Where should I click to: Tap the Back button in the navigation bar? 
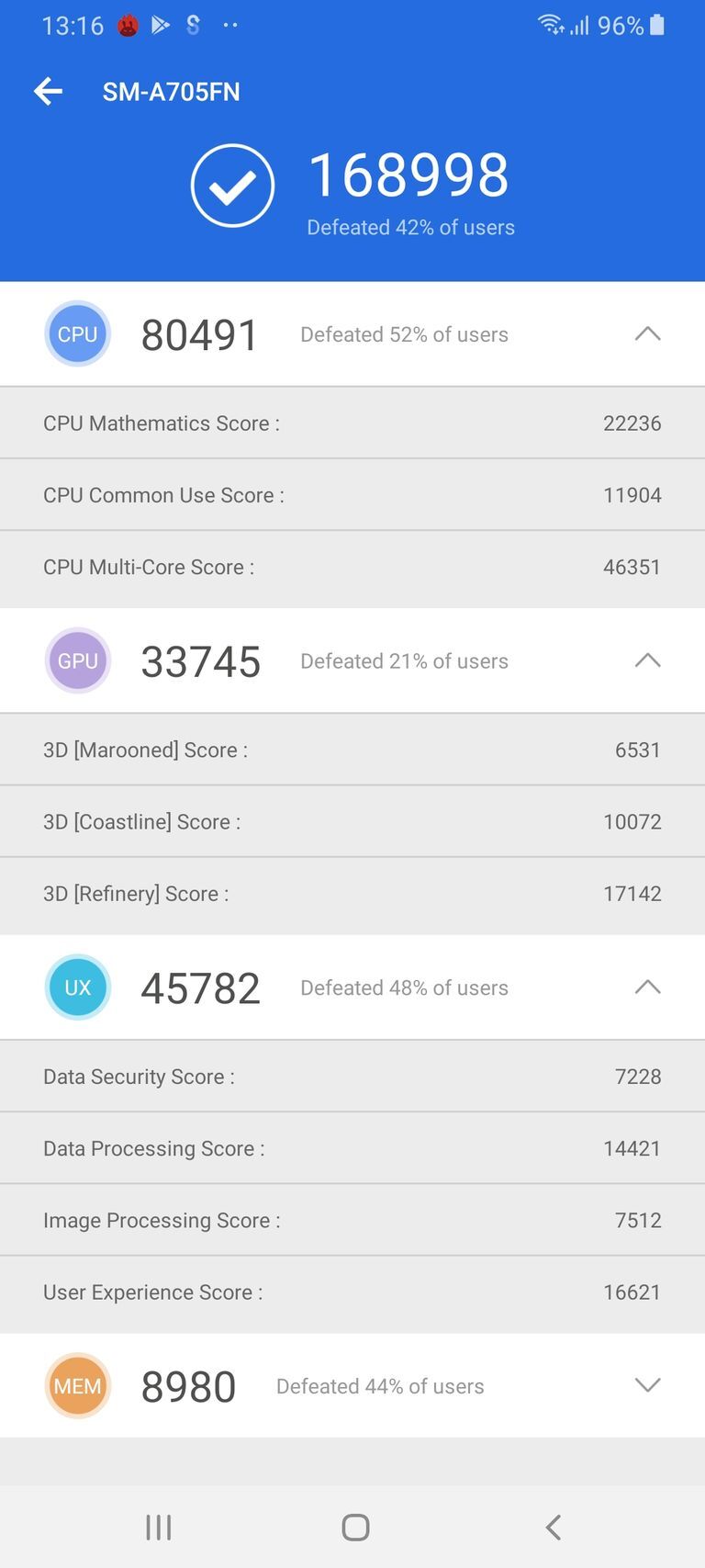coord(552,1527)
